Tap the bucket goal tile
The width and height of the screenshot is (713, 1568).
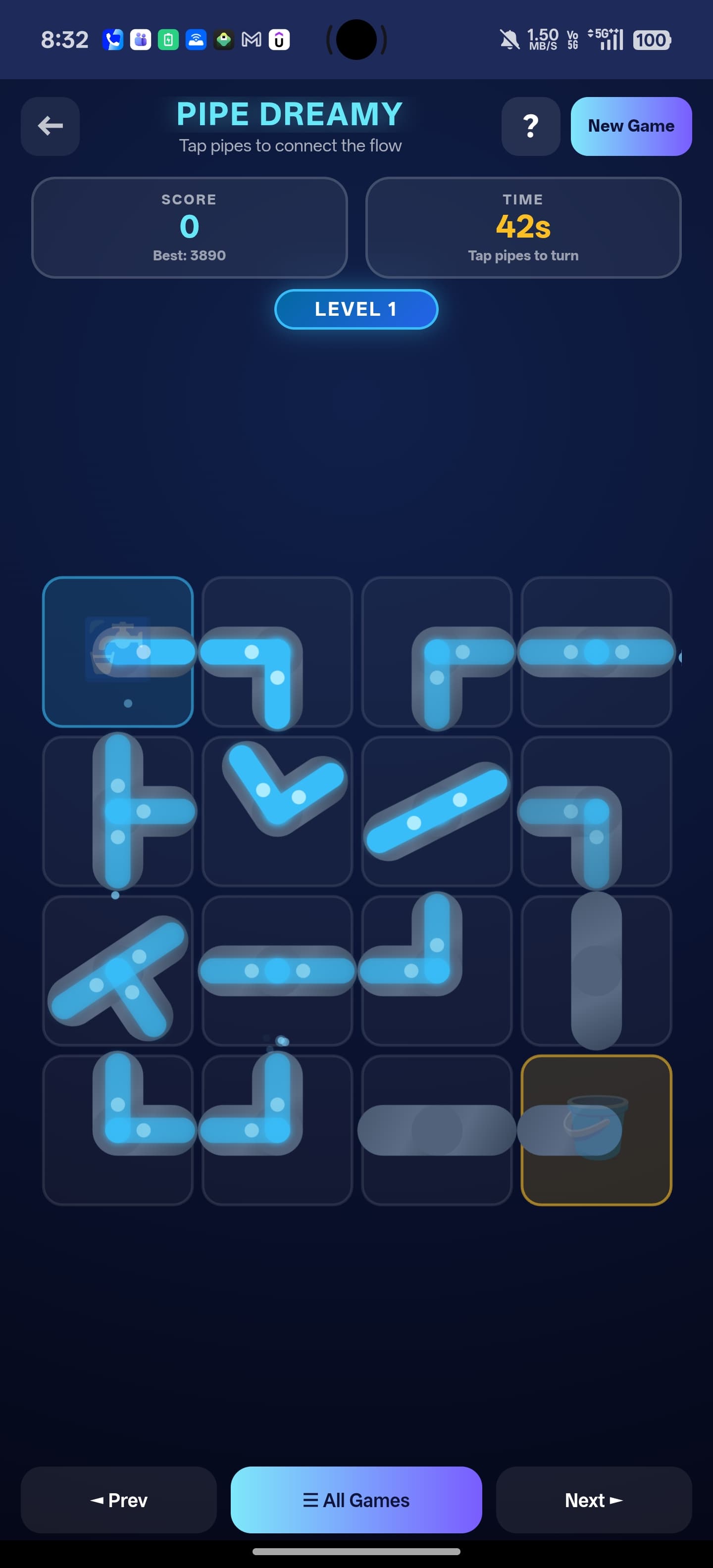[x=596, y=1130]
